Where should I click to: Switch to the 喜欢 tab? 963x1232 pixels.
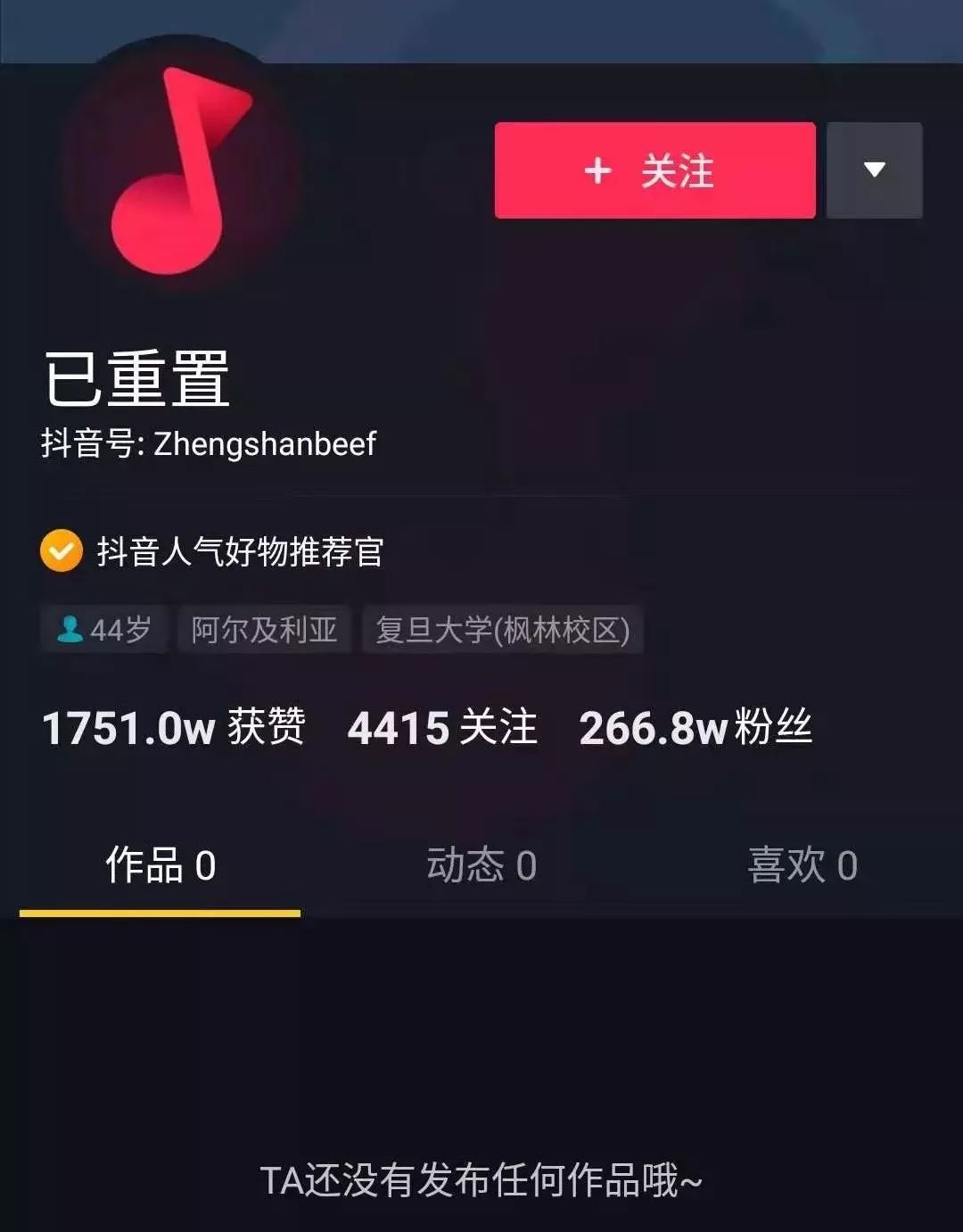click(x=802, y=863)
